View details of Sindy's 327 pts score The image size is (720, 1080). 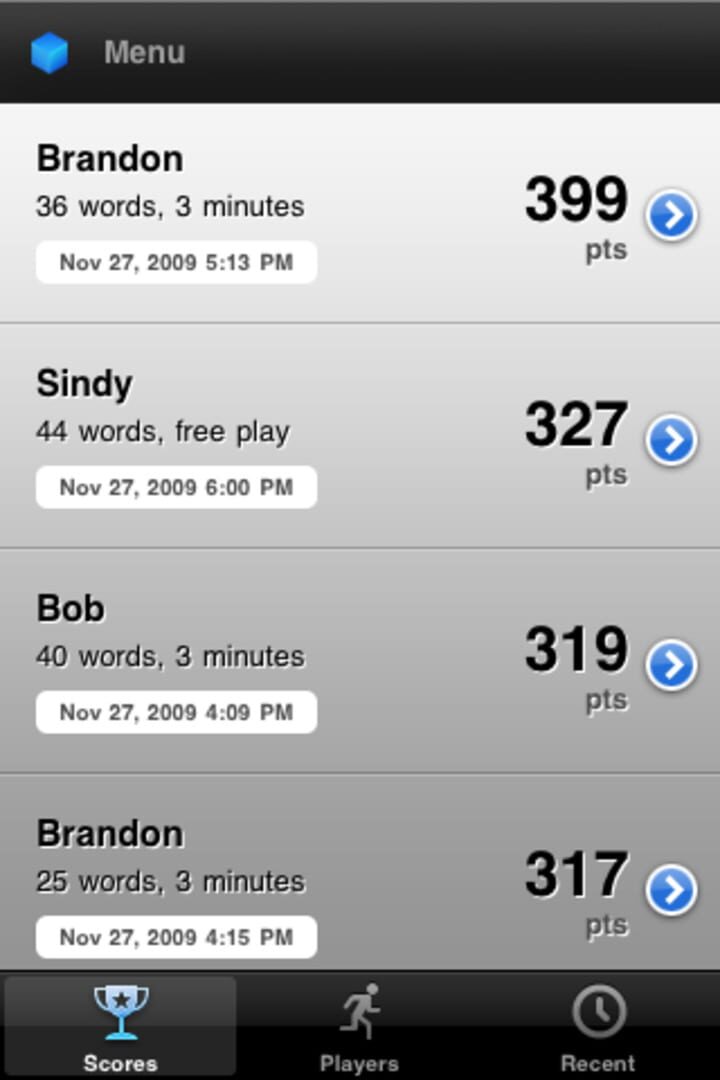click(x=671, y=439)
